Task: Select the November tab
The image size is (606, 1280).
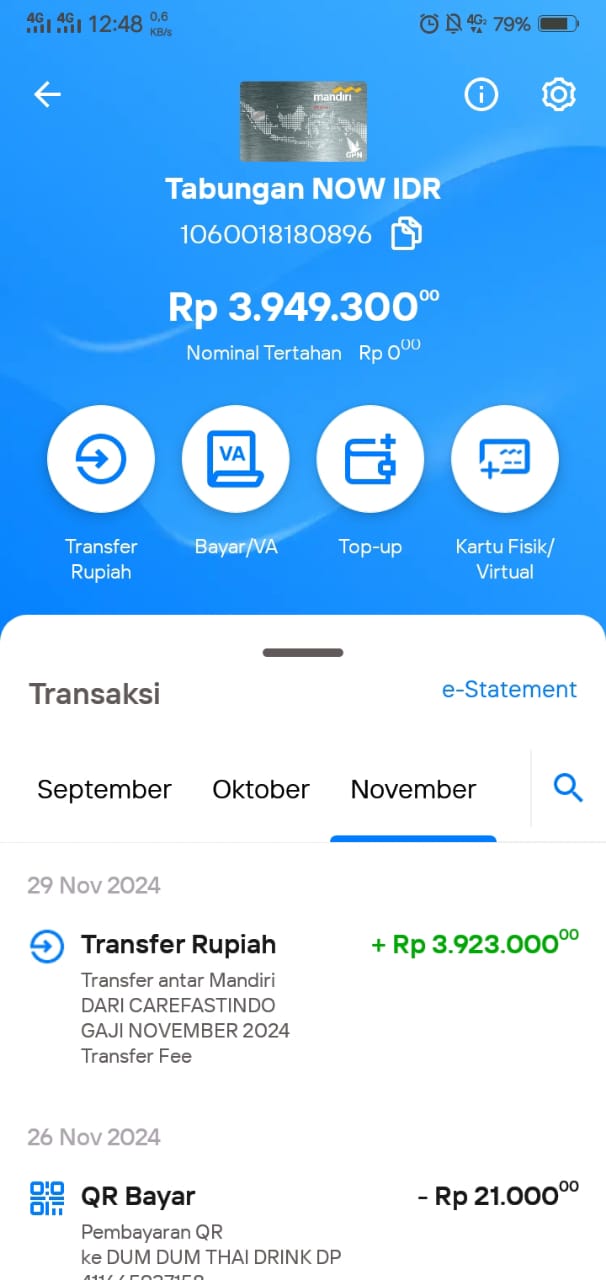Action: [413, 790]
